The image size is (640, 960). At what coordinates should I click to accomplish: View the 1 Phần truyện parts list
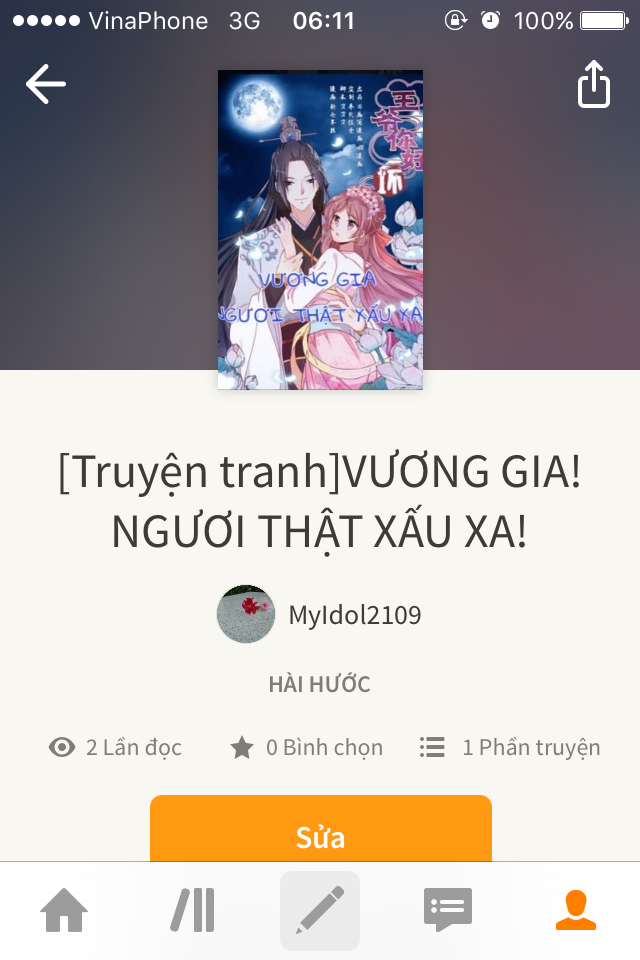point(510,747)
